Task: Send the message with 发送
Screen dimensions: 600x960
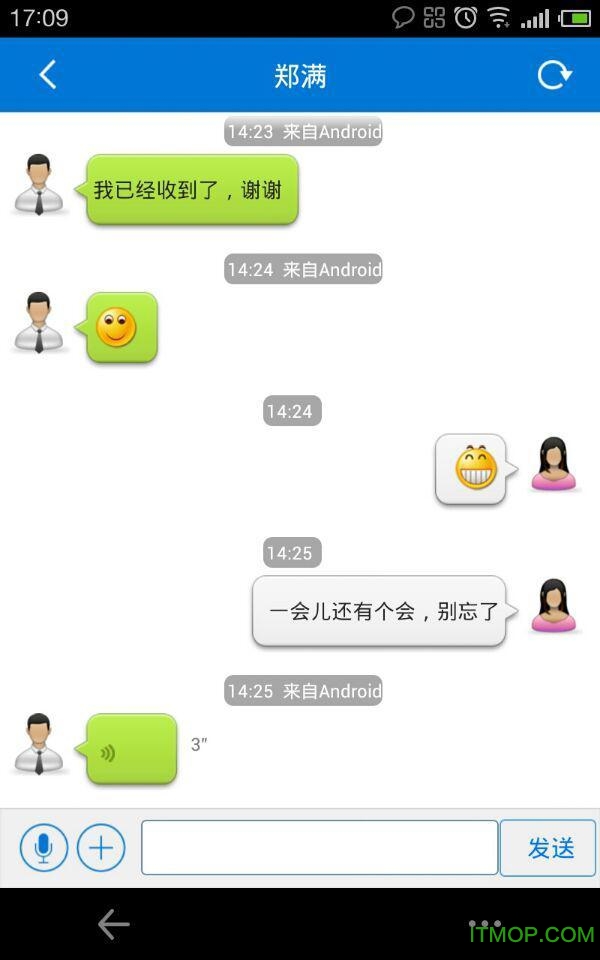Action: point(548,848)
